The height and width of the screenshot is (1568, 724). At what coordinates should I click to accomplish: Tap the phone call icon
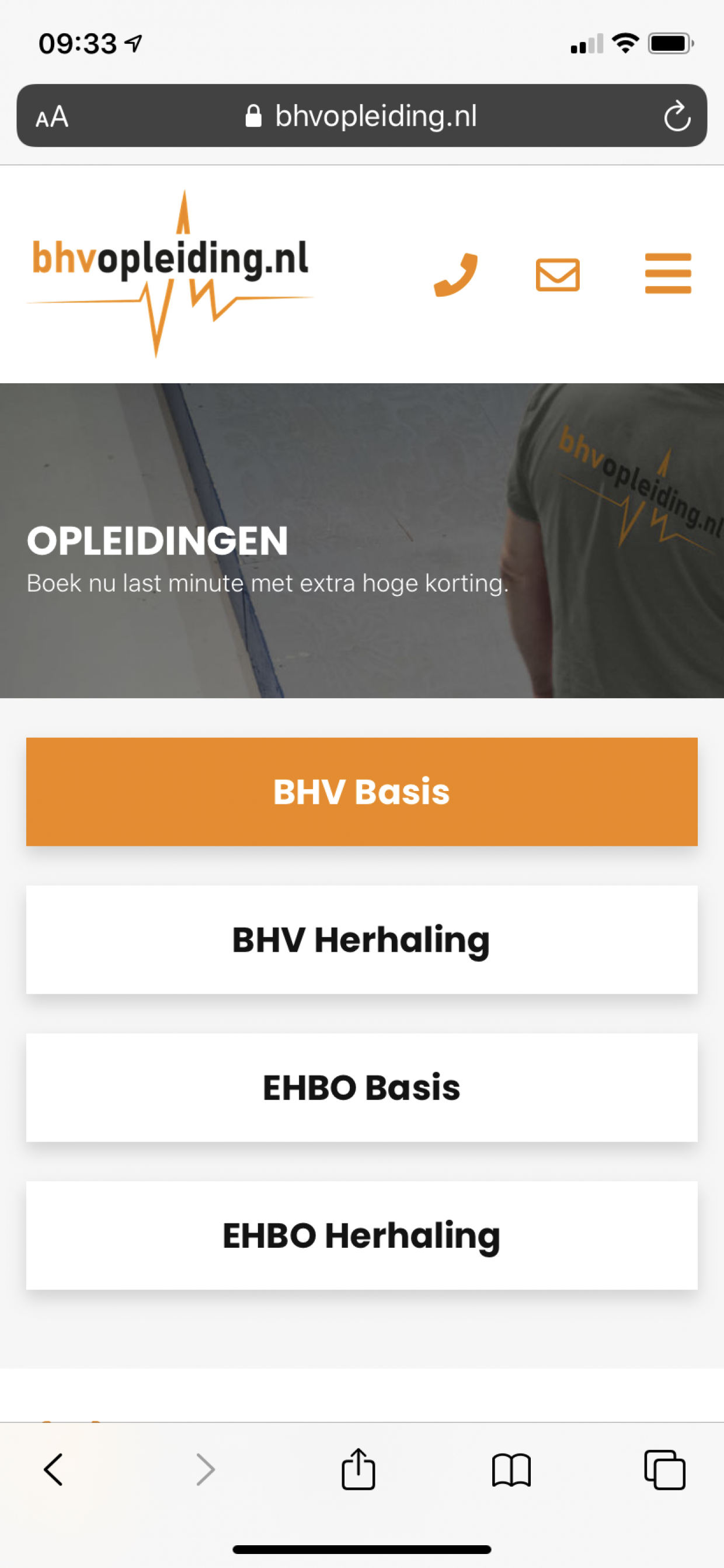click(x=455, y=275)
